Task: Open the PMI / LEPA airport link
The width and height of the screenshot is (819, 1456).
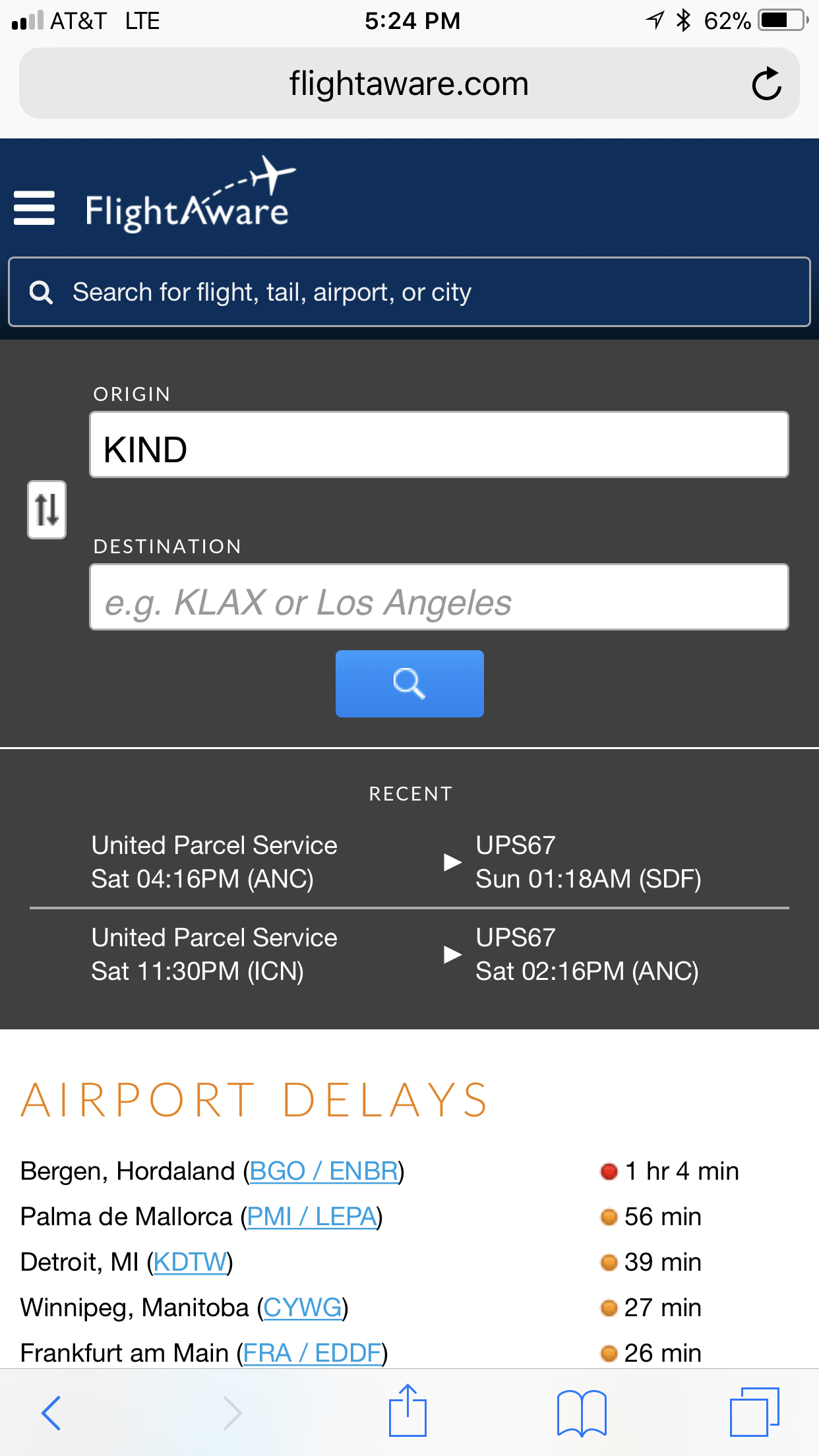Action: pyautogui.click(x=312, y=1217)
